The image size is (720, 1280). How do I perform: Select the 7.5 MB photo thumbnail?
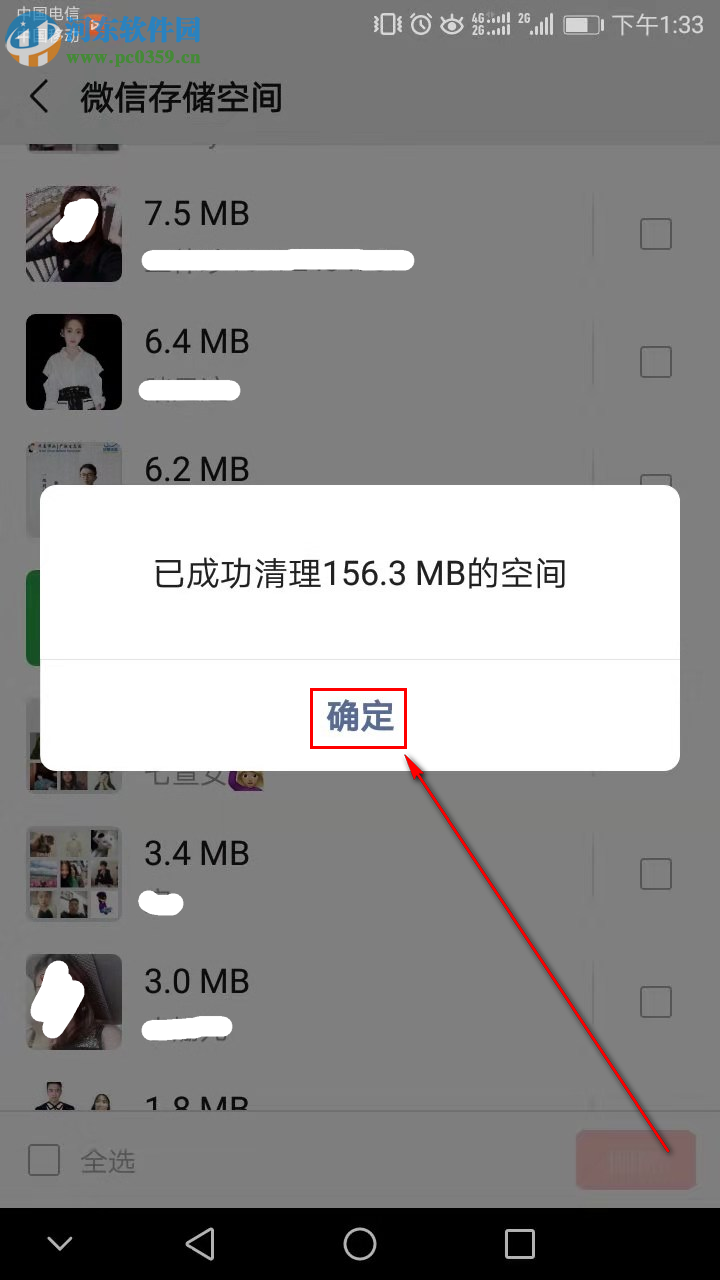click(x=73, y=234)
